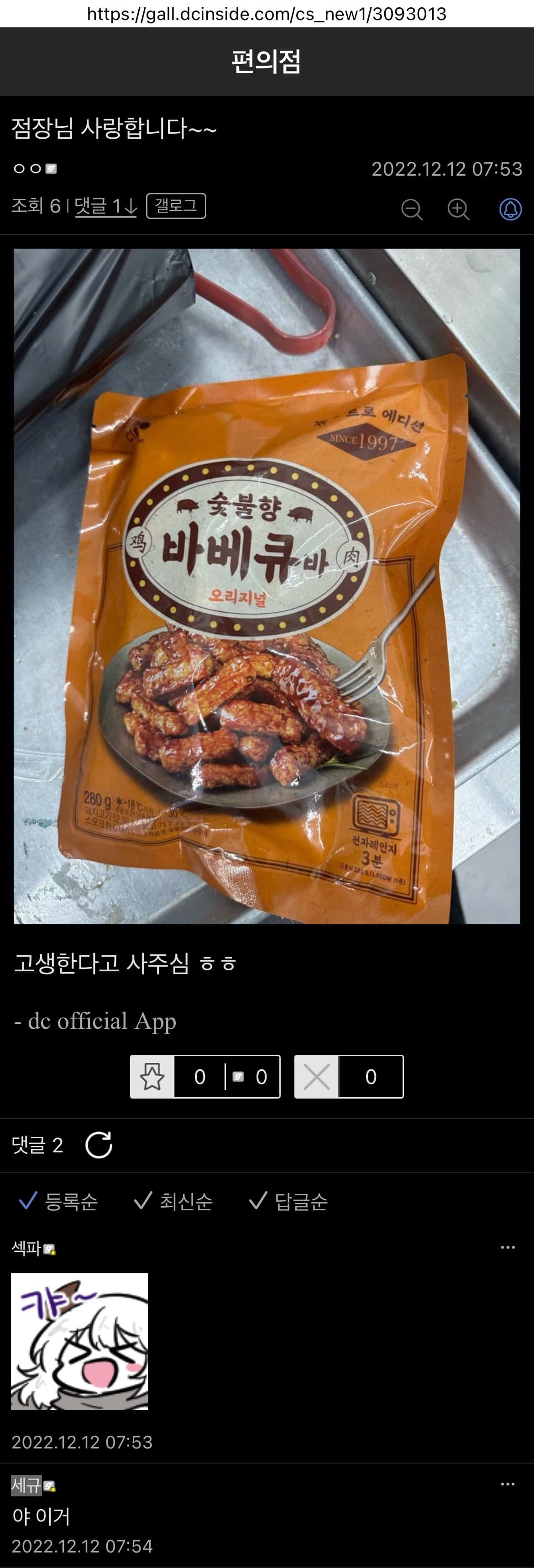Sort comments by 등록순
The height and width of the screenshot is (1568, 534).
click(59, 1201)
